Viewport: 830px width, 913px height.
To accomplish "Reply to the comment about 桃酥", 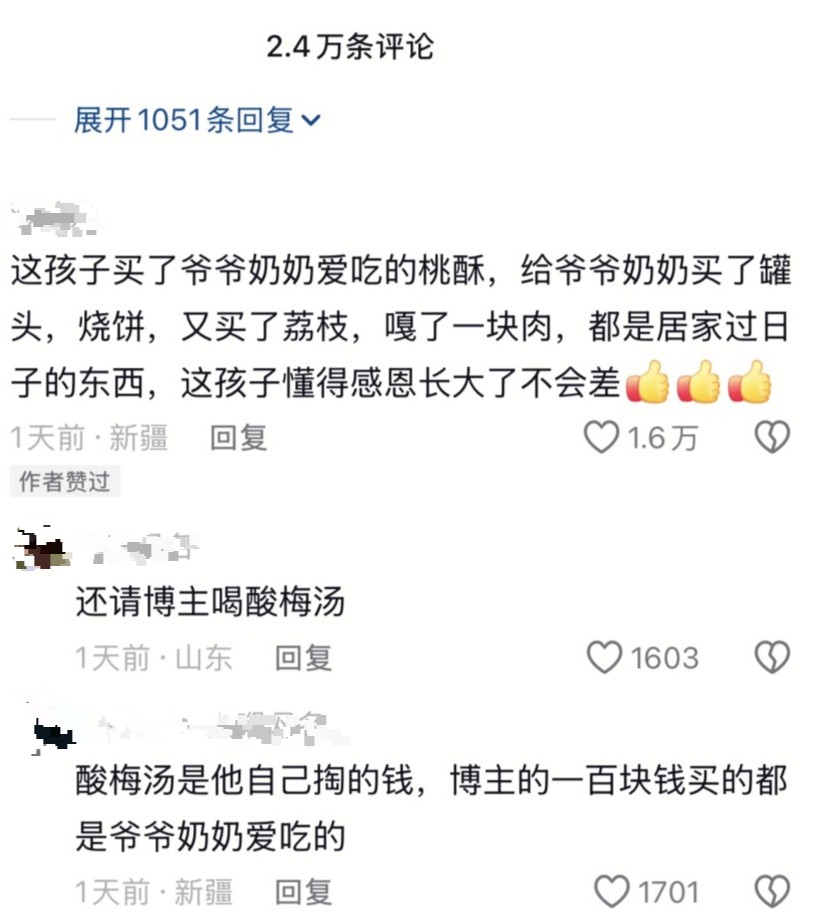I will pos(238,437).
